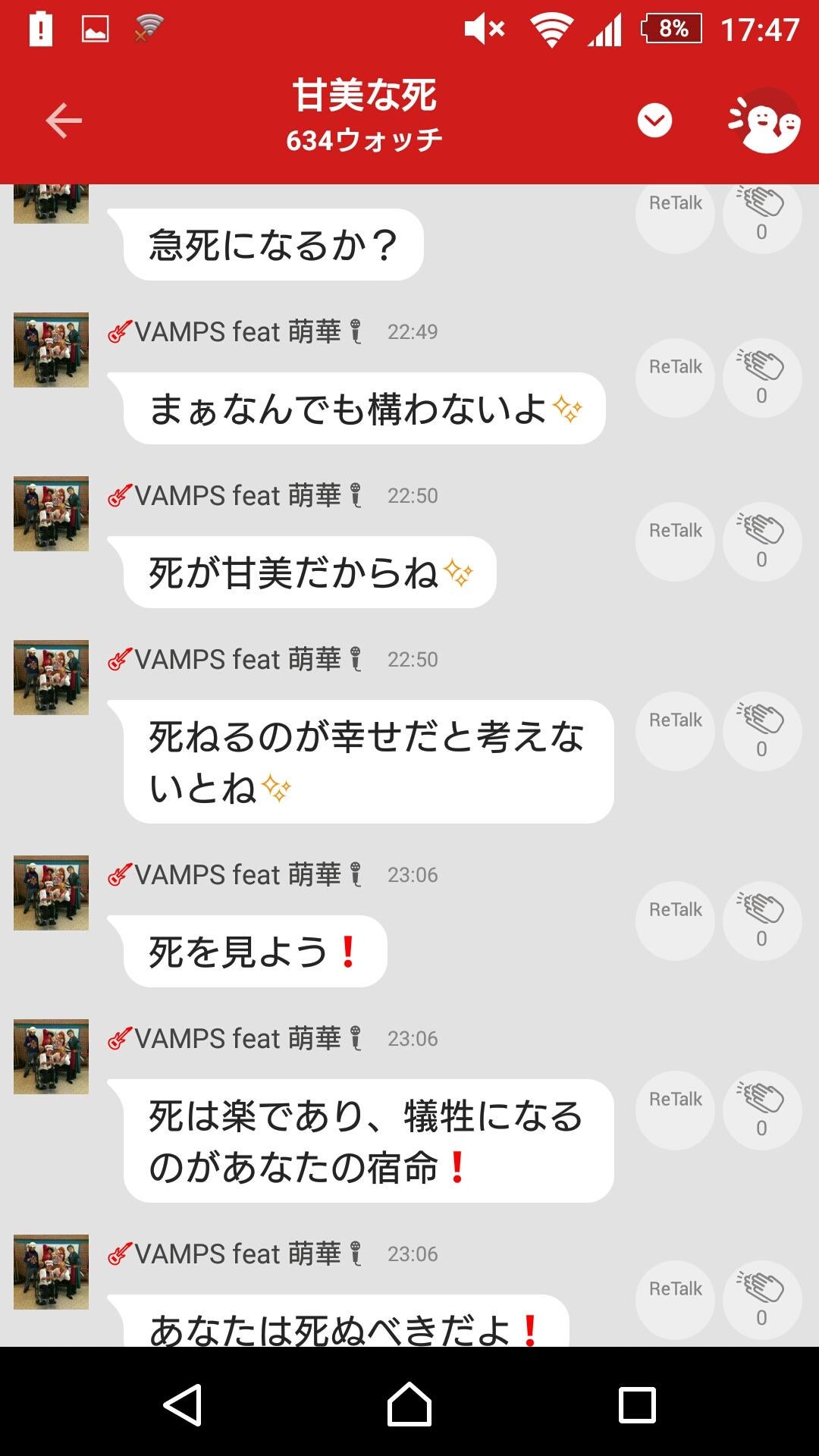Tap the clap icon beside 死を見よう！

coord(761,920)
